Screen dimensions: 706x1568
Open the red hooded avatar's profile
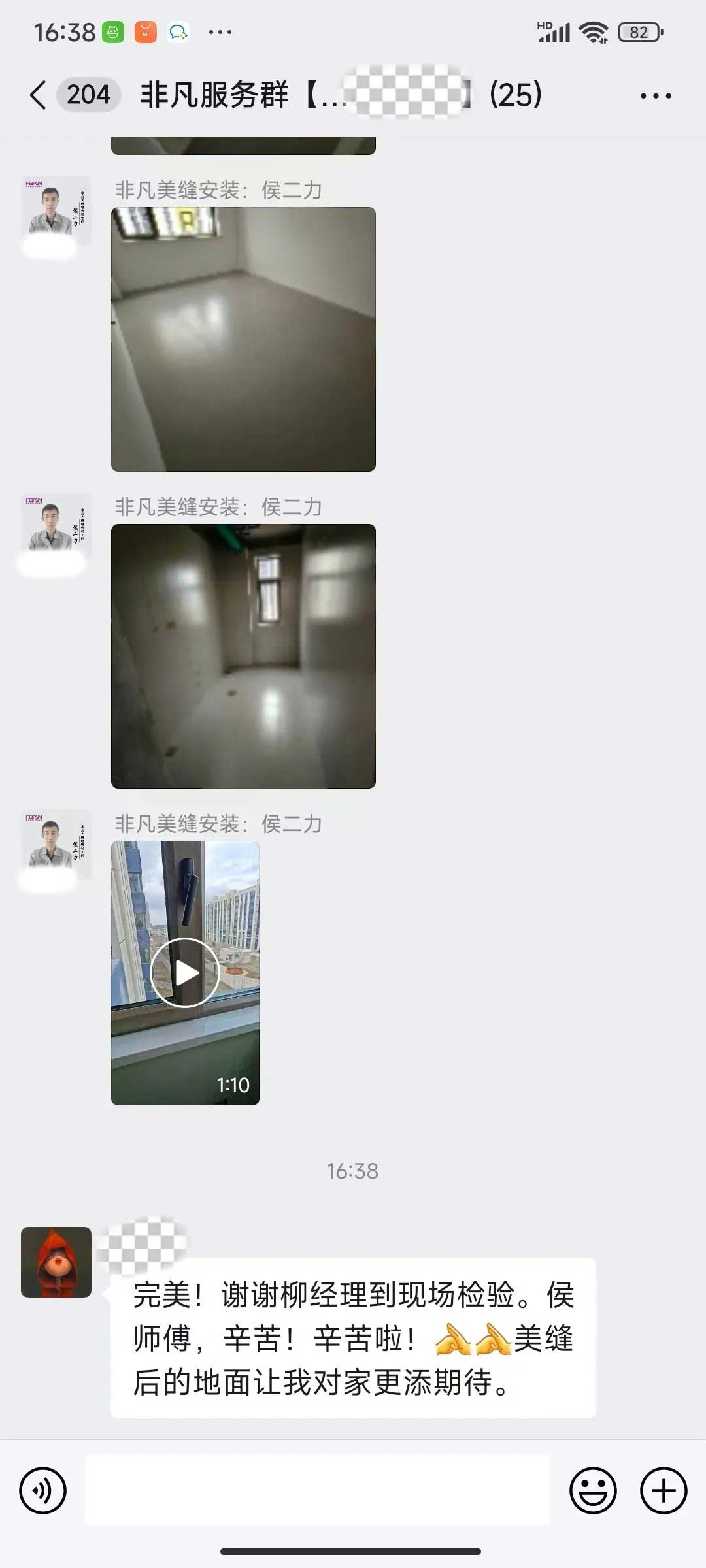pos(56,1262)
